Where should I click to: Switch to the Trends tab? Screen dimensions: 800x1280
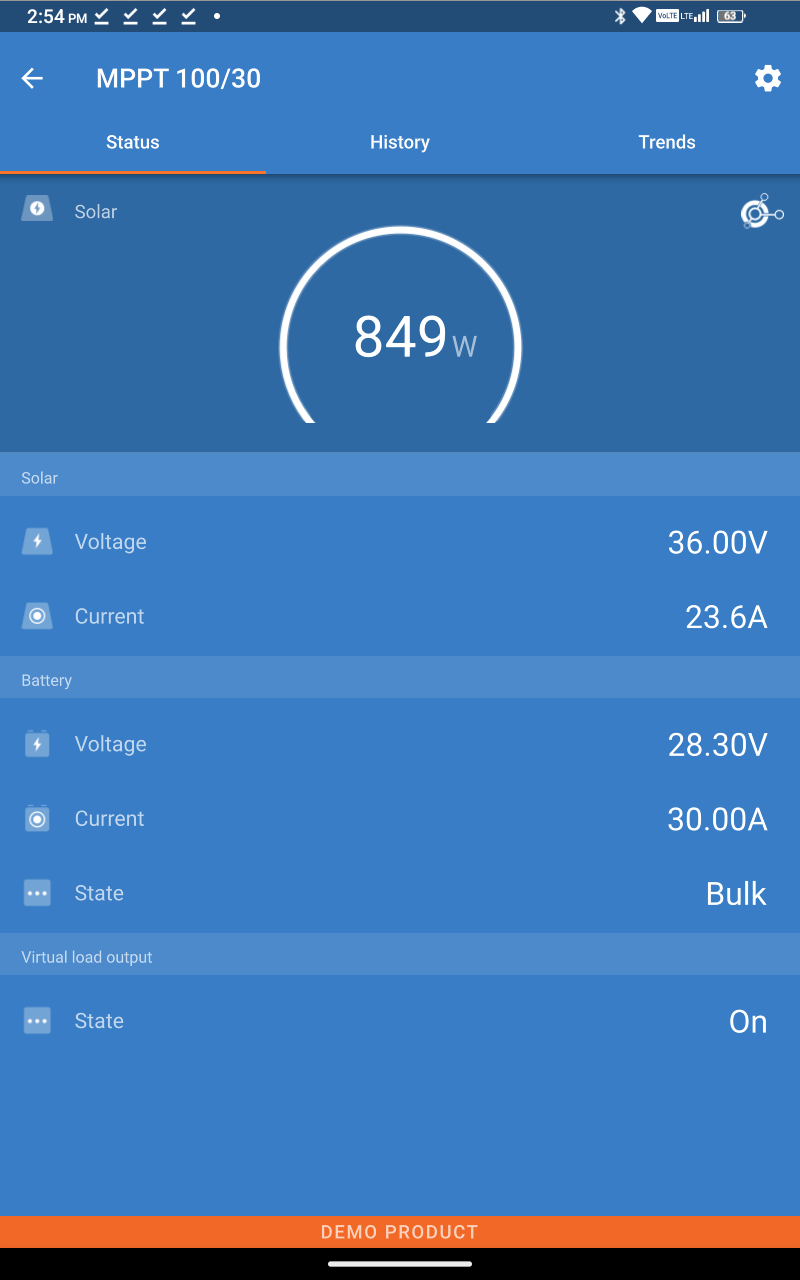[666, 142]
